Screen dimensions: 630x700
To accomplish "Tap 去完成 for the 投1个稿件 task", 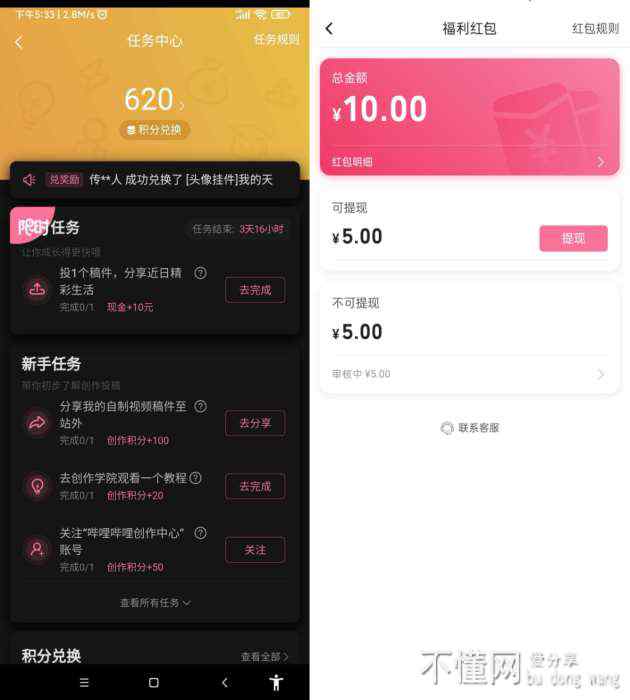I will 255,290.
